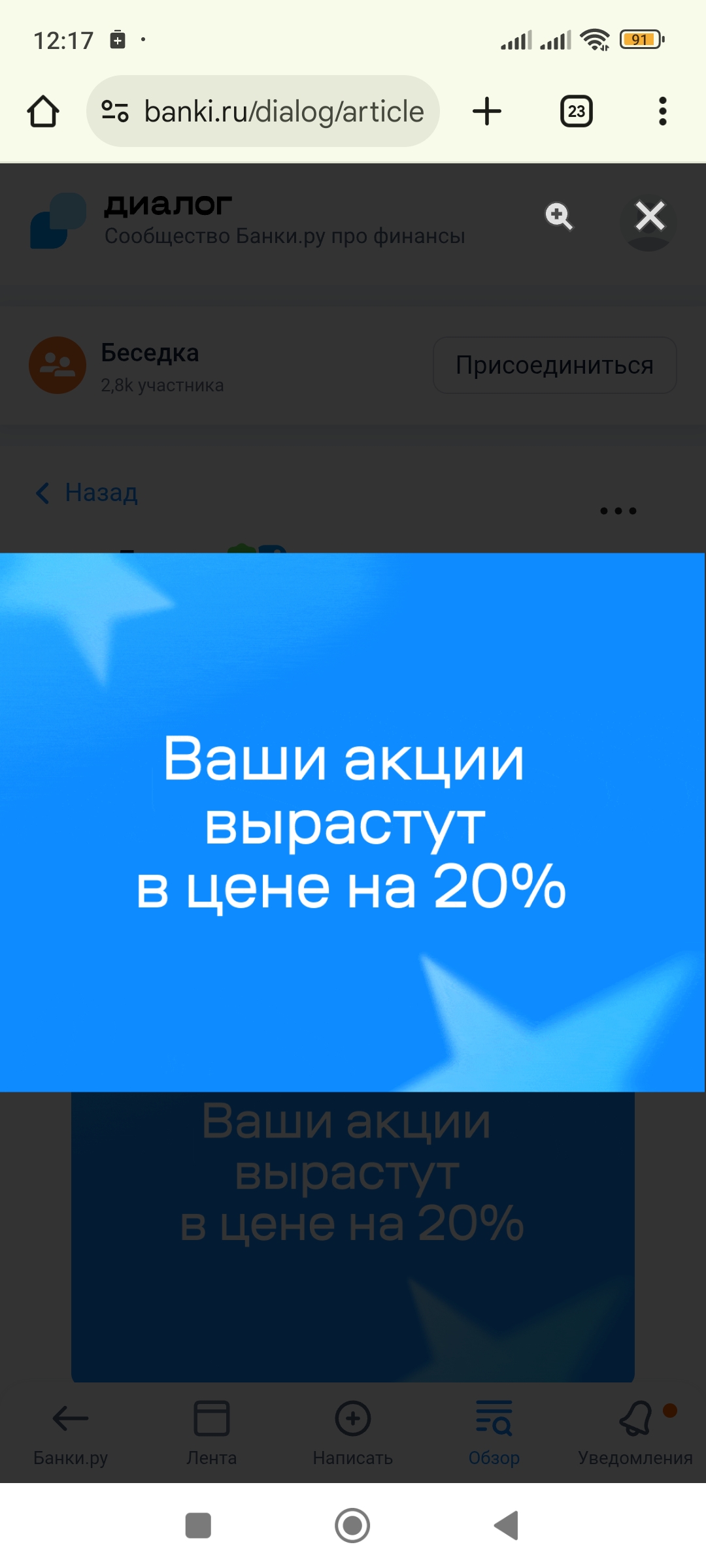Open the browser overflow menu
Viewport: 706px width, 1568px height.
tap(663, 111)
